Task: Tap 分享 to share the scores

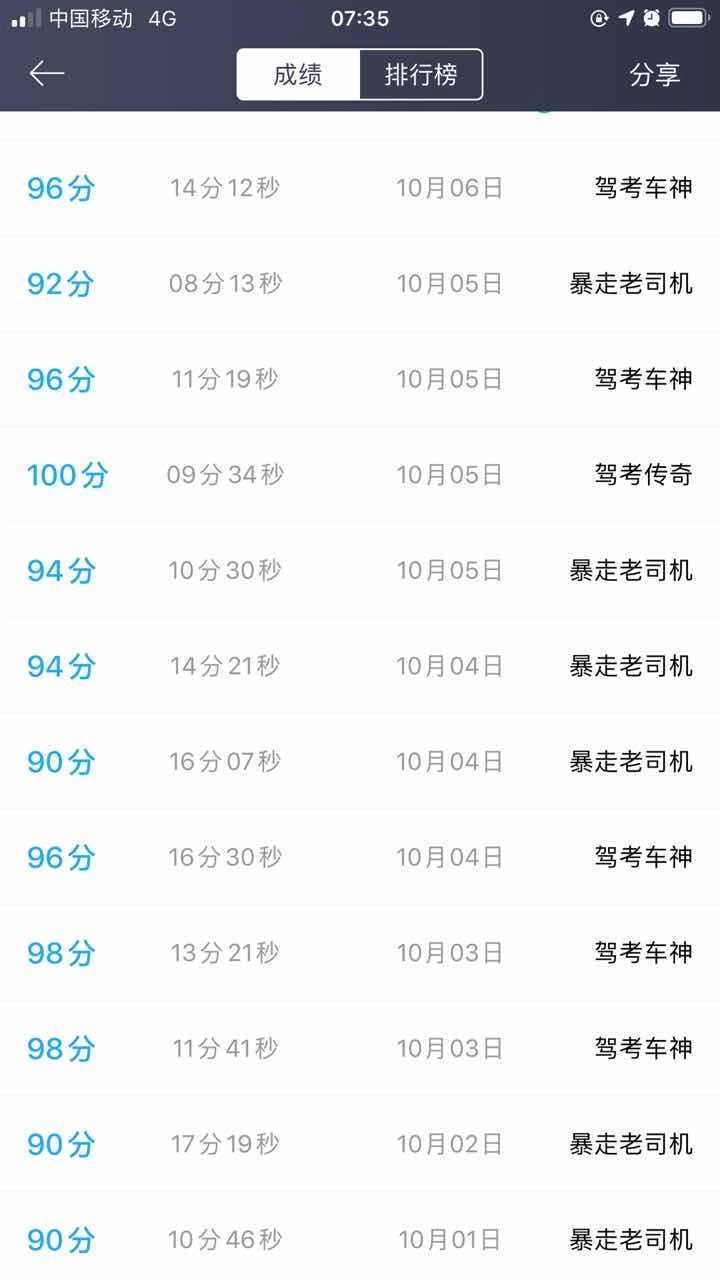Action: pos(655,75)
